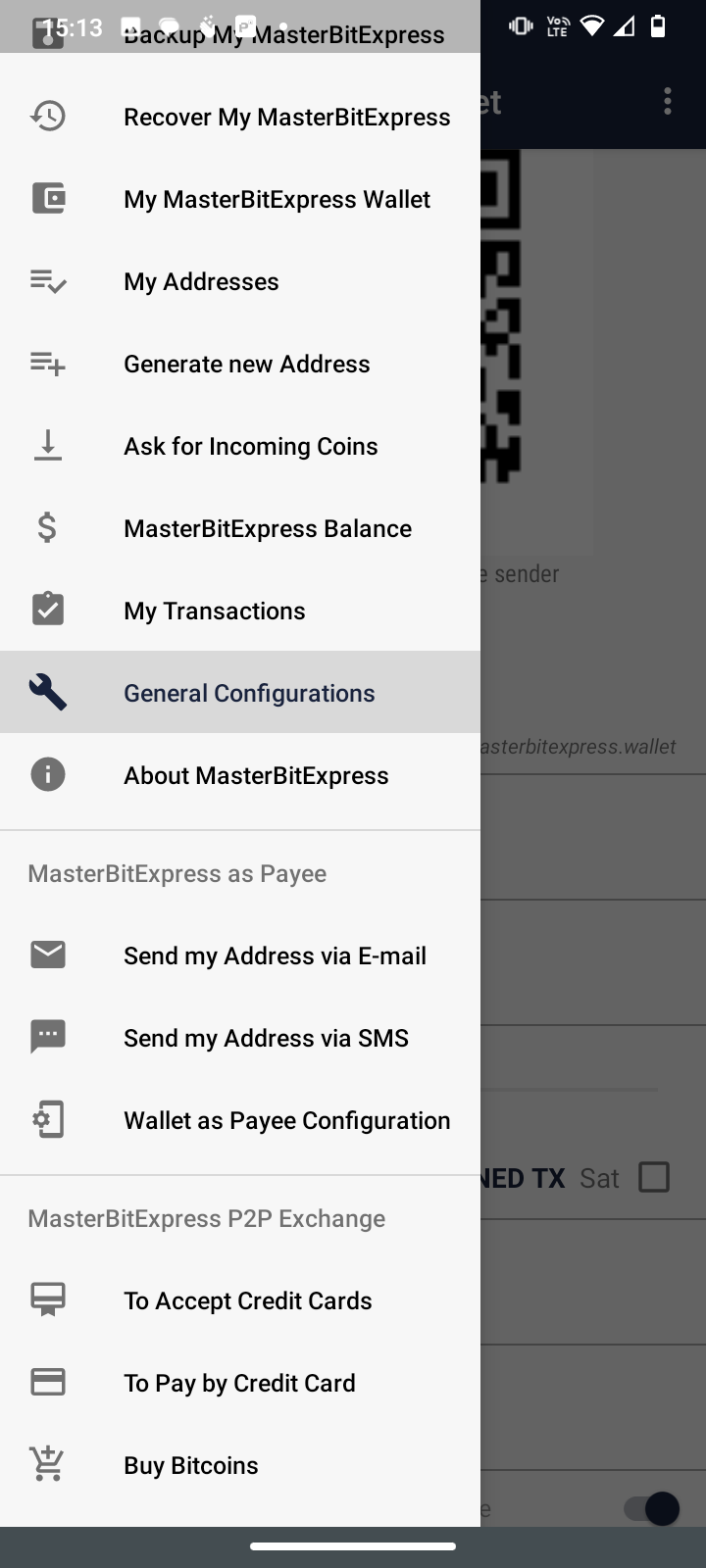
Task: Select Send my Address via E-mail
Action: pyautogui.click(x=275, y=956)
